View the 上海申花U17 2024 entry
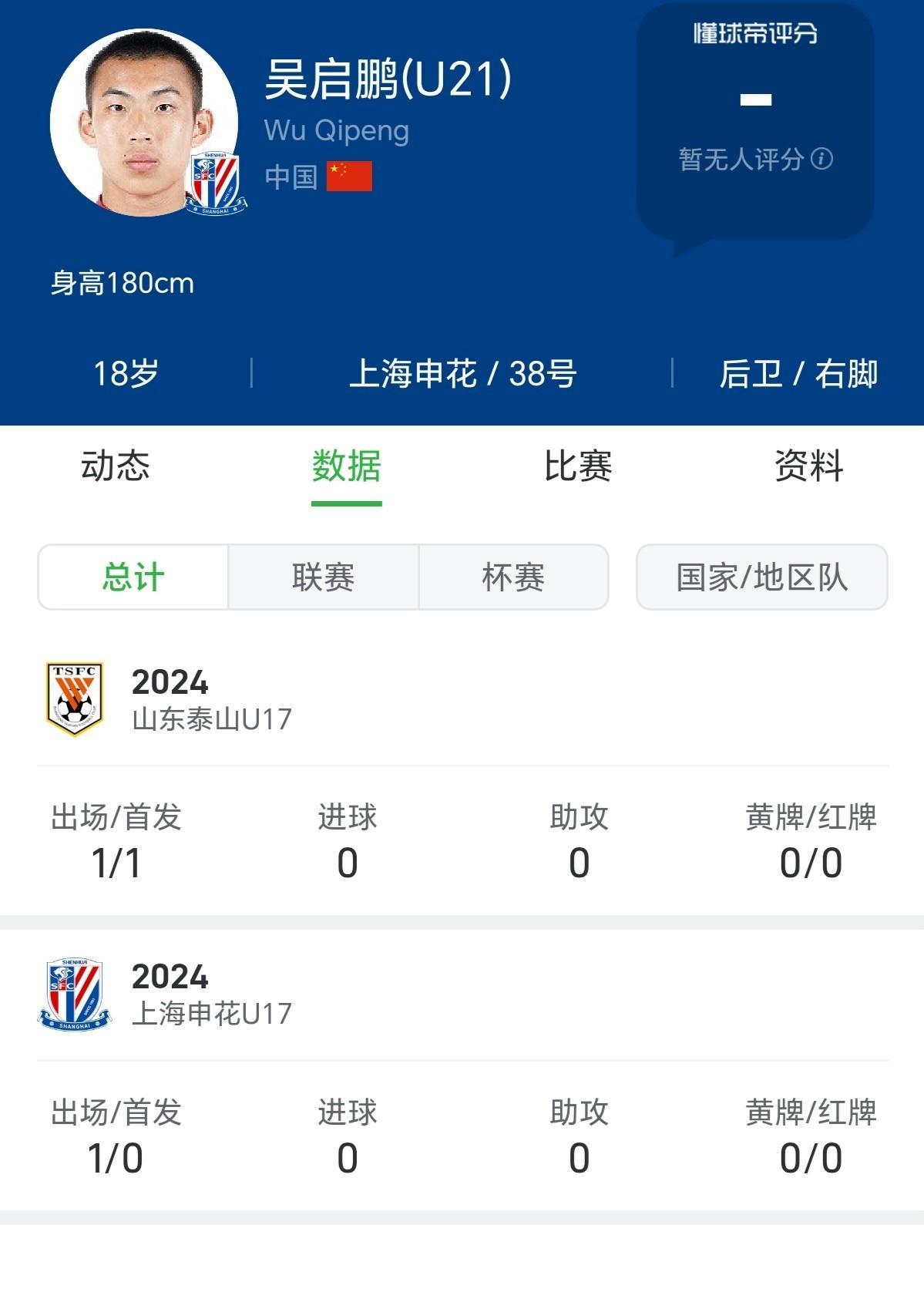 click(x=211, y=994)
